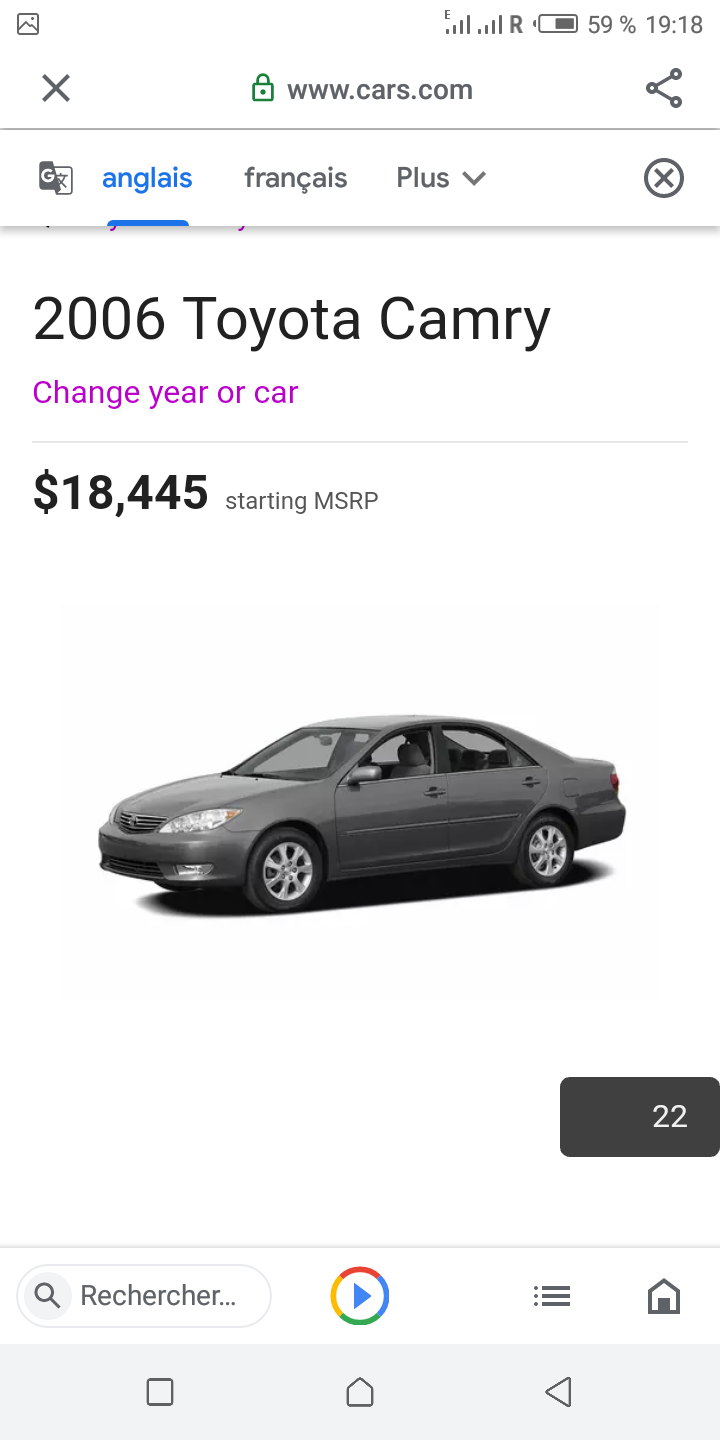This screenshot has width=720, height=1440.
Task: Close the browser tab with X
Action: pyautogui.click(x=56, y=89)
